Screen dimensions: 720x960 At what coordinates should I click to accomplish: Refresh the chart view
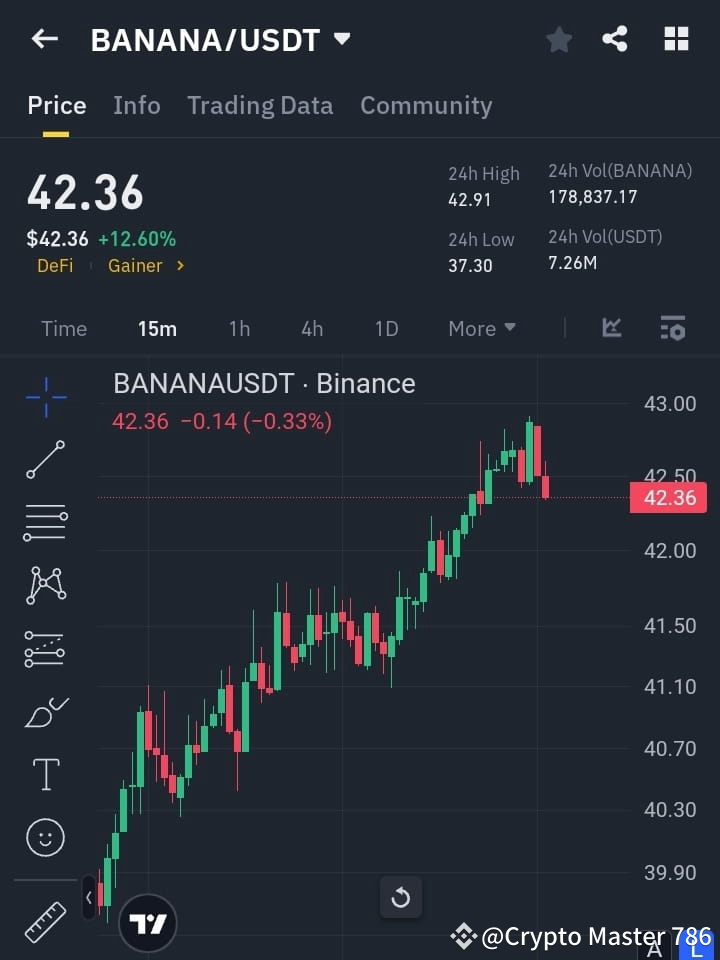point(401,898)
